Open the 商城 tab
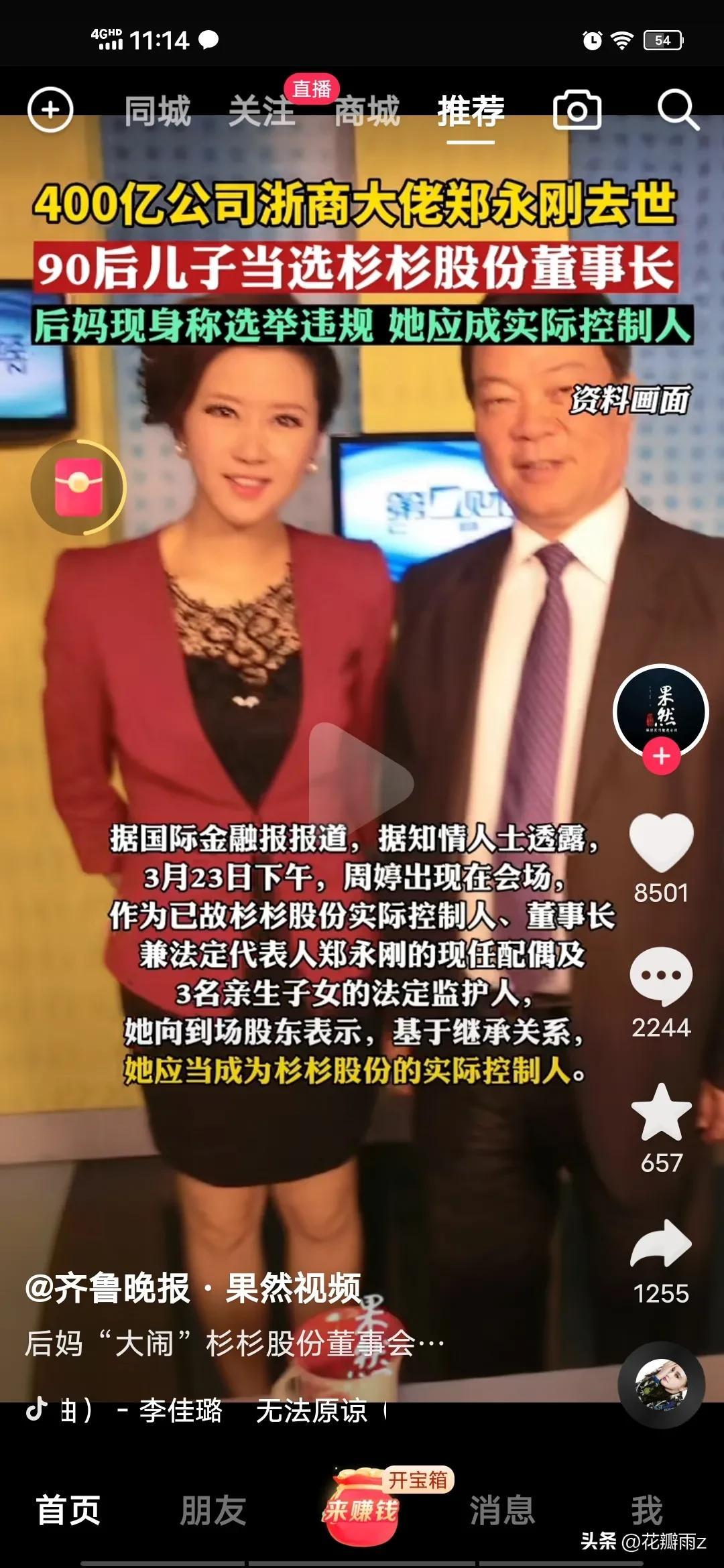 point(367,111)
